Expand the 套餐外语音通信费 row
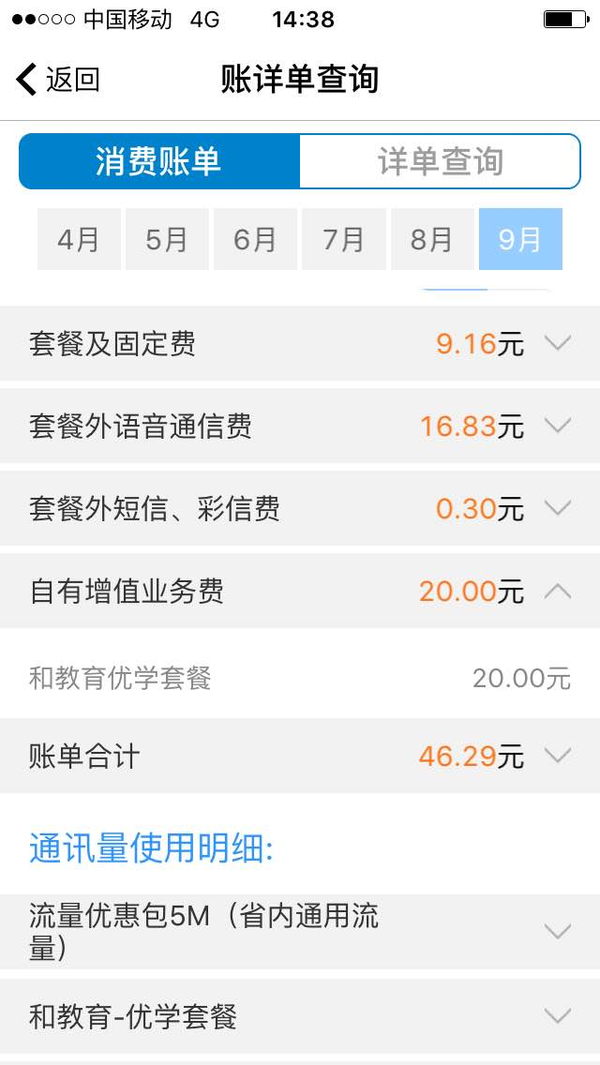This screenshot has height=1065, width=600. point(300,426)
